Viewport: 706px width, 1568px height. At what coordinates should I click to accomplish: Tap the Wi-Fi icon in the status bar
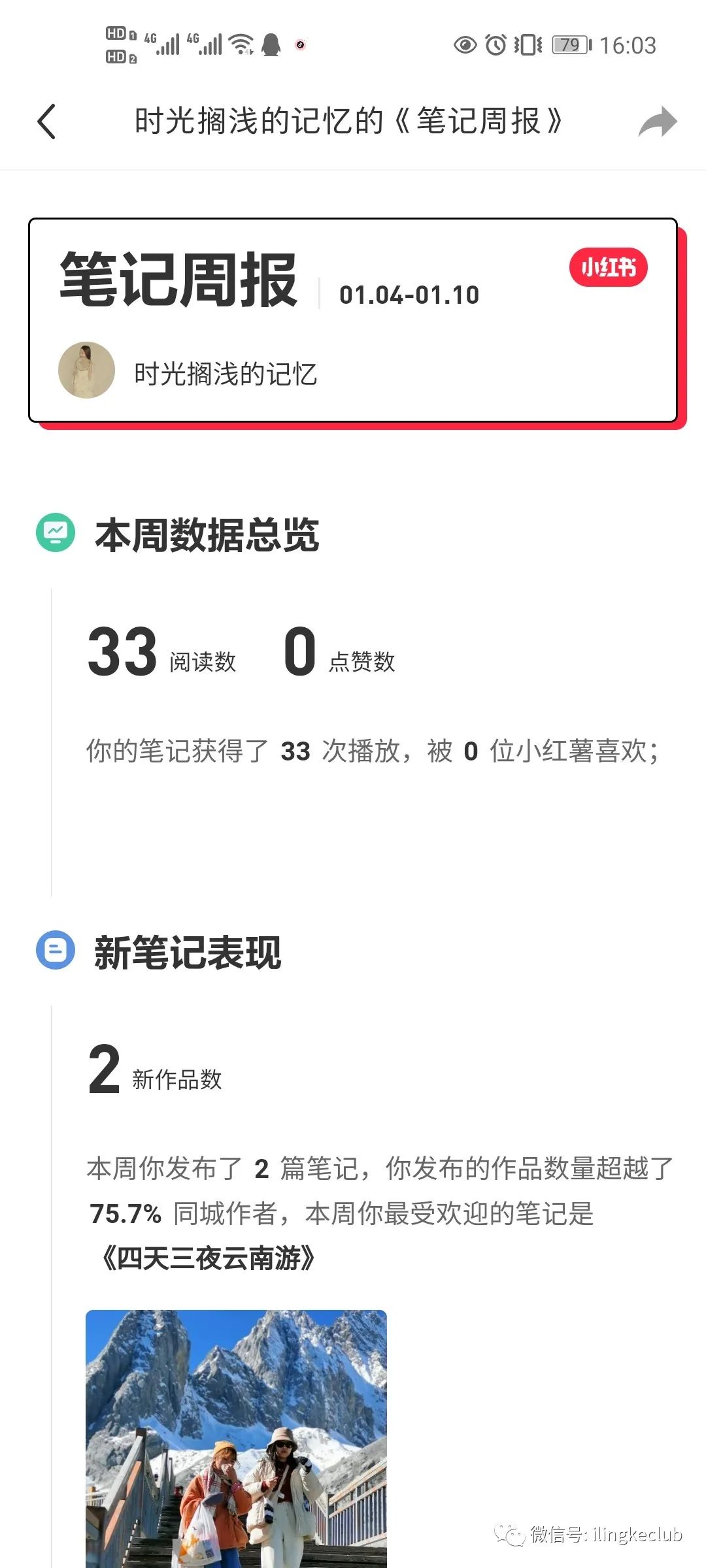click(241, 43)
